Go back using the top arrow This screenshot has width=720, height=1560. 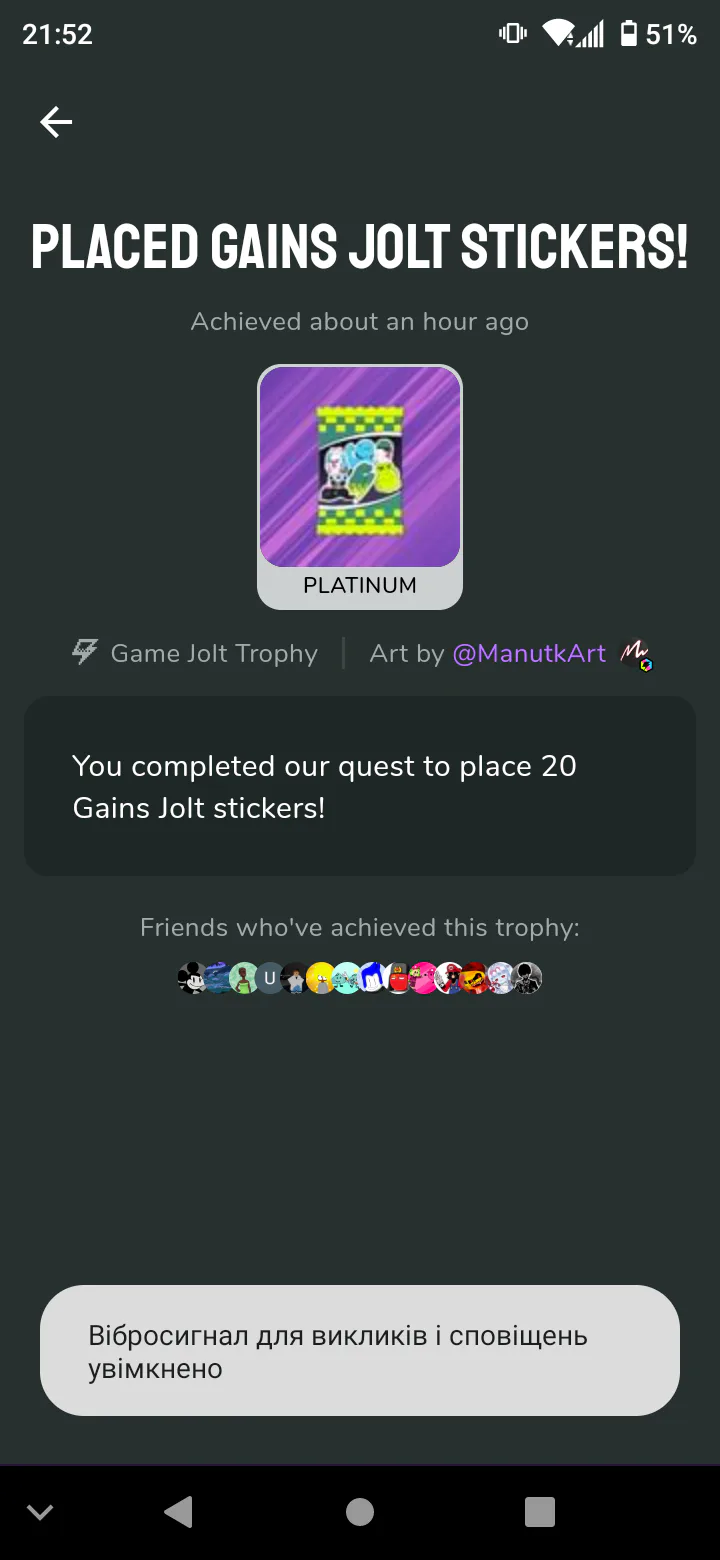coord(56,122)
